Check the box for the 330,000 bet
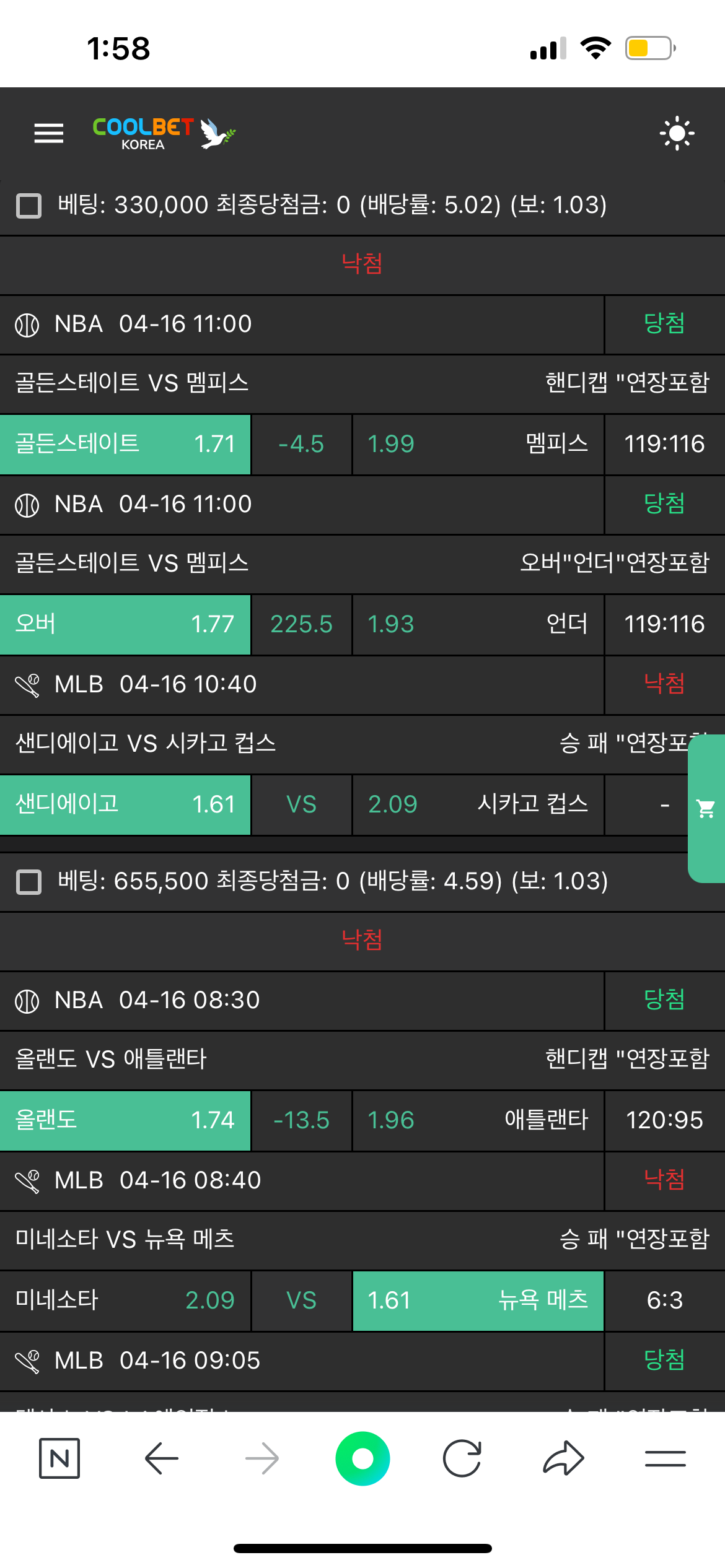 pyautogui.click(x=29, y=206)
